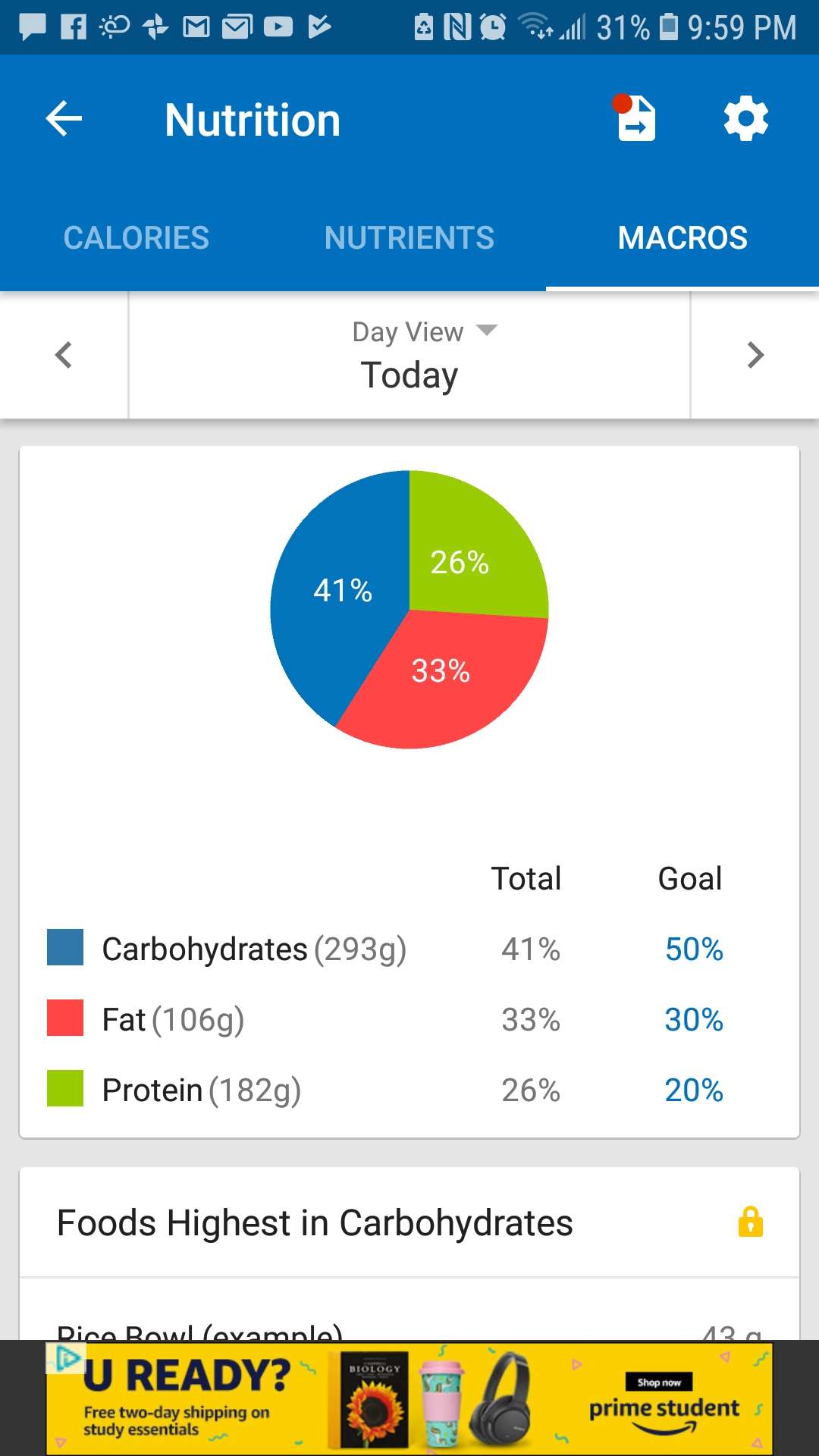Tap the Fat slice of the pie chart

click(441, 670)
